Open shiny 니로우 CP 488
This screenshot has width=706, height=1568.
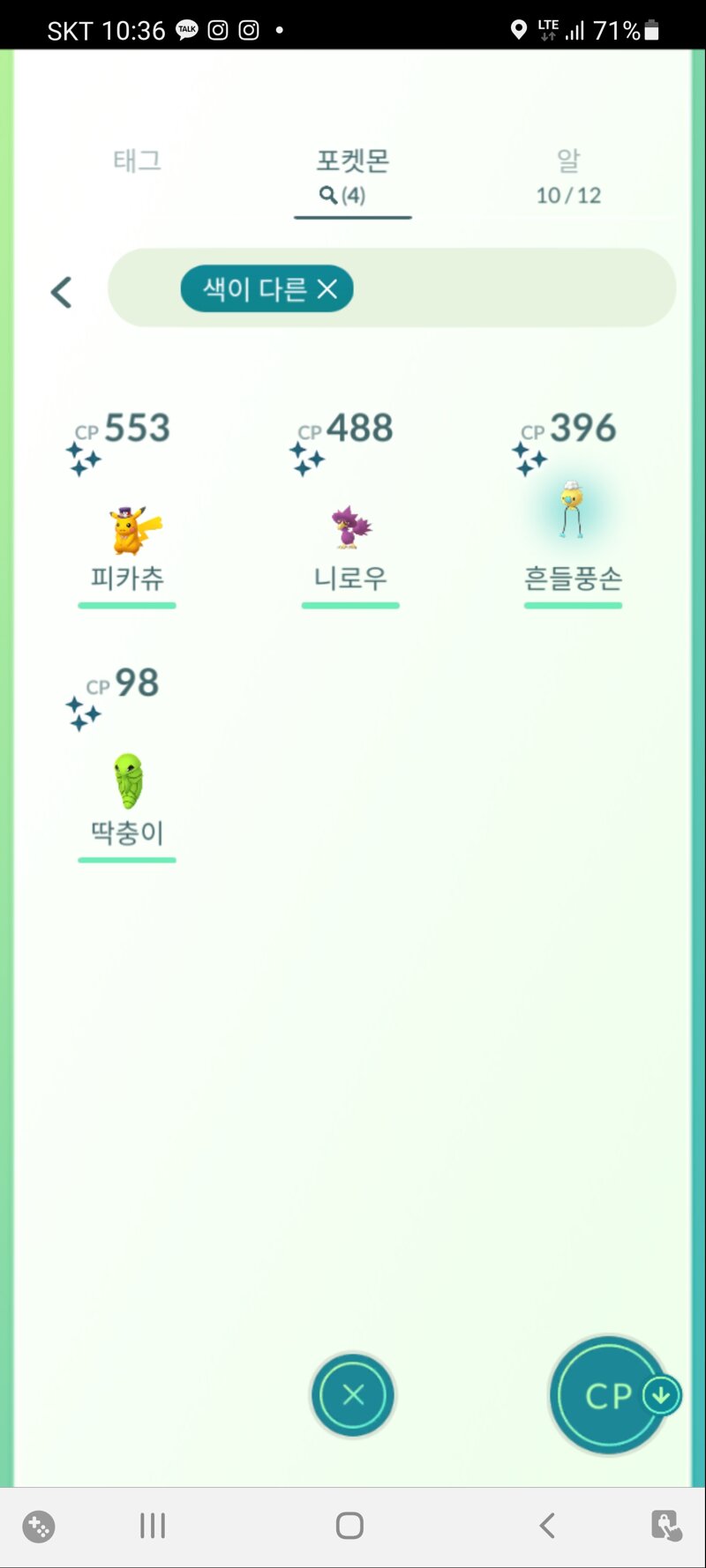pos(351,527)
